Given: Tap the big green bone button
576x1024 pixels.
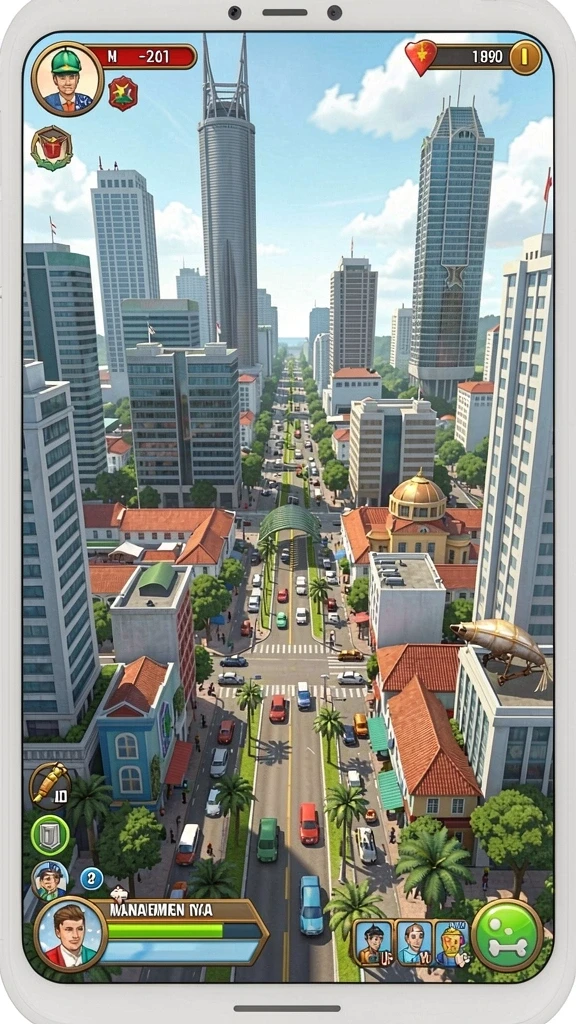Looking at the screenshot, I should click(x=507, y=936).
